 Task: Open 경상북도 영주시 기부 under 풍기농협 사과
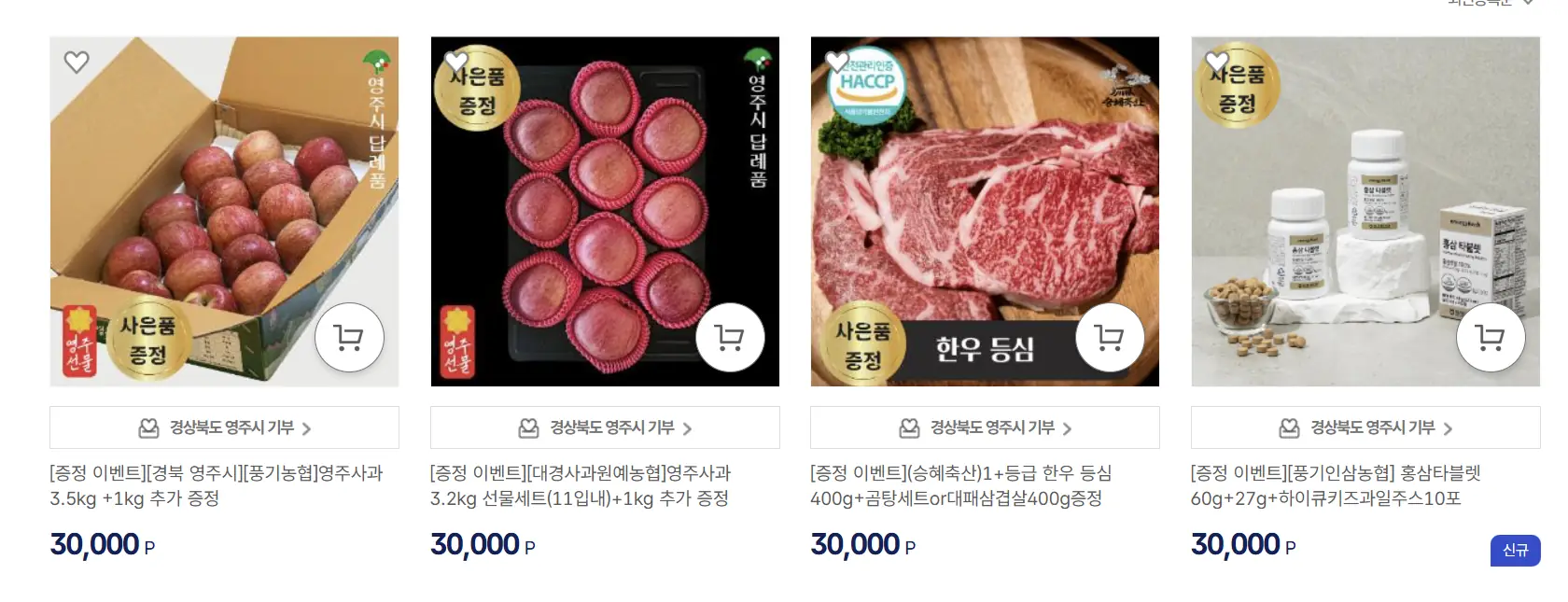pos(224,427)
